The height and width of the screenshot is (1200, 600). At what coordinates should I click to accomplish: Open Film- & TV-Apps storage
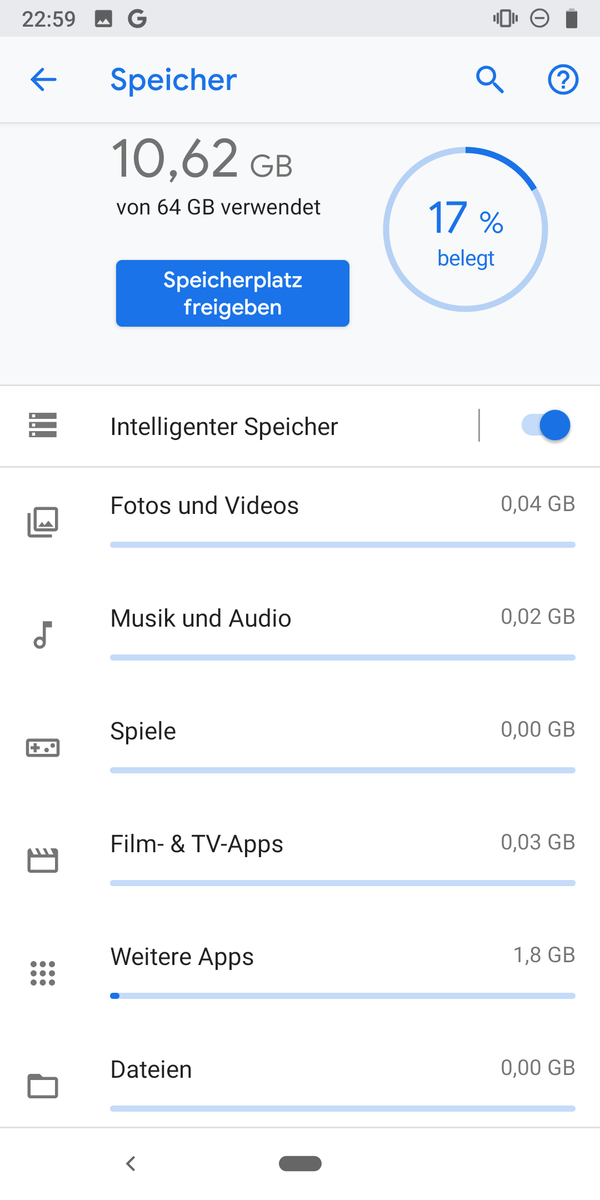300,858
